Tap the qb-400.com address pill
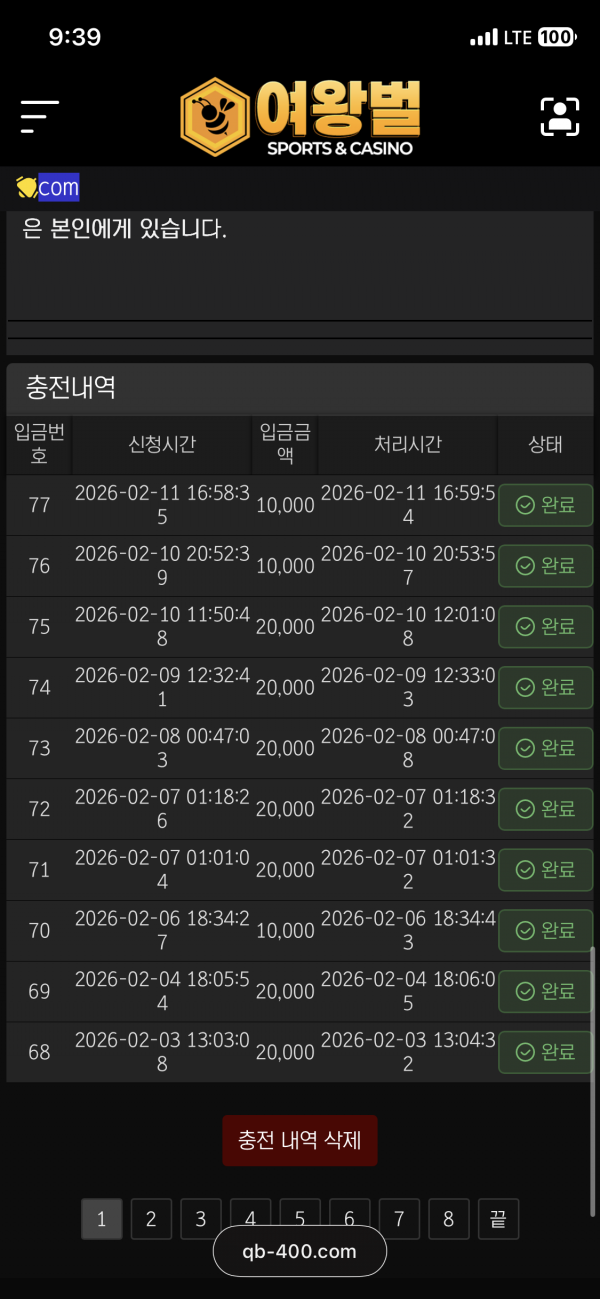 pos(300,1251)
